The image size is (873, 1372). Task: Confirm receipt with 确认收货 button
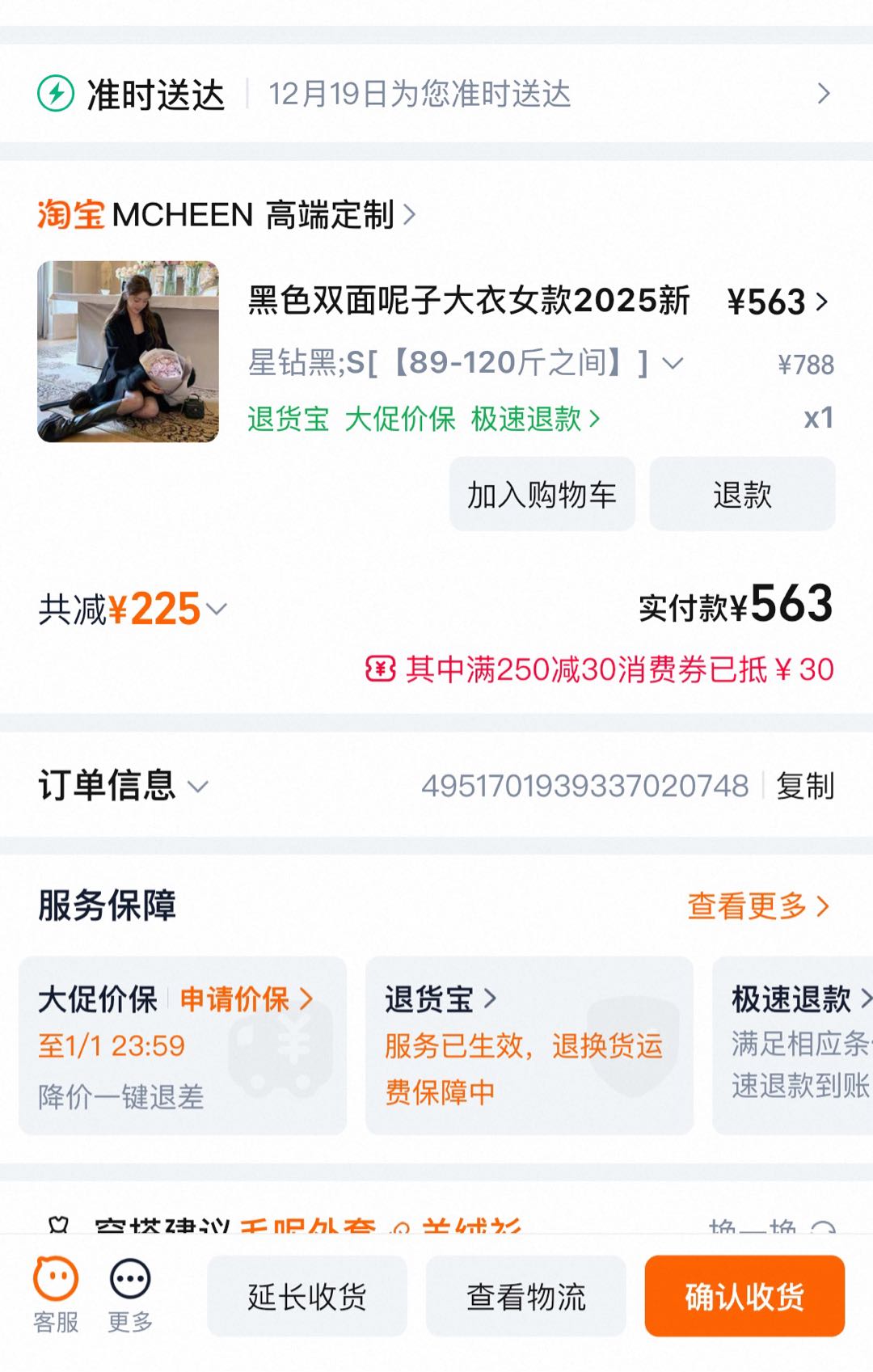click(744, 1297)
